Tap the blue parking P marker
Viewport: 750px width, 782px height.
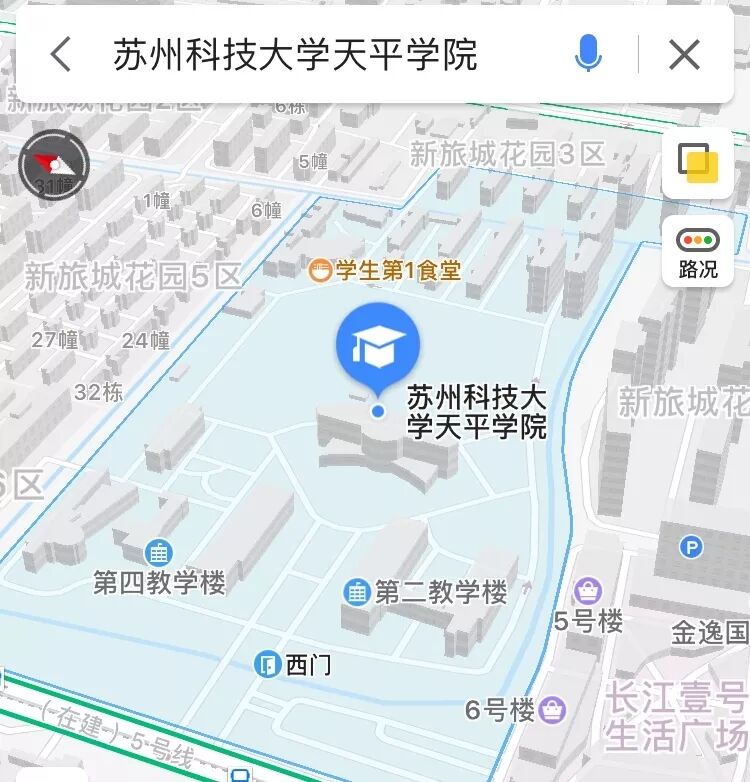[x=691, y=548]
